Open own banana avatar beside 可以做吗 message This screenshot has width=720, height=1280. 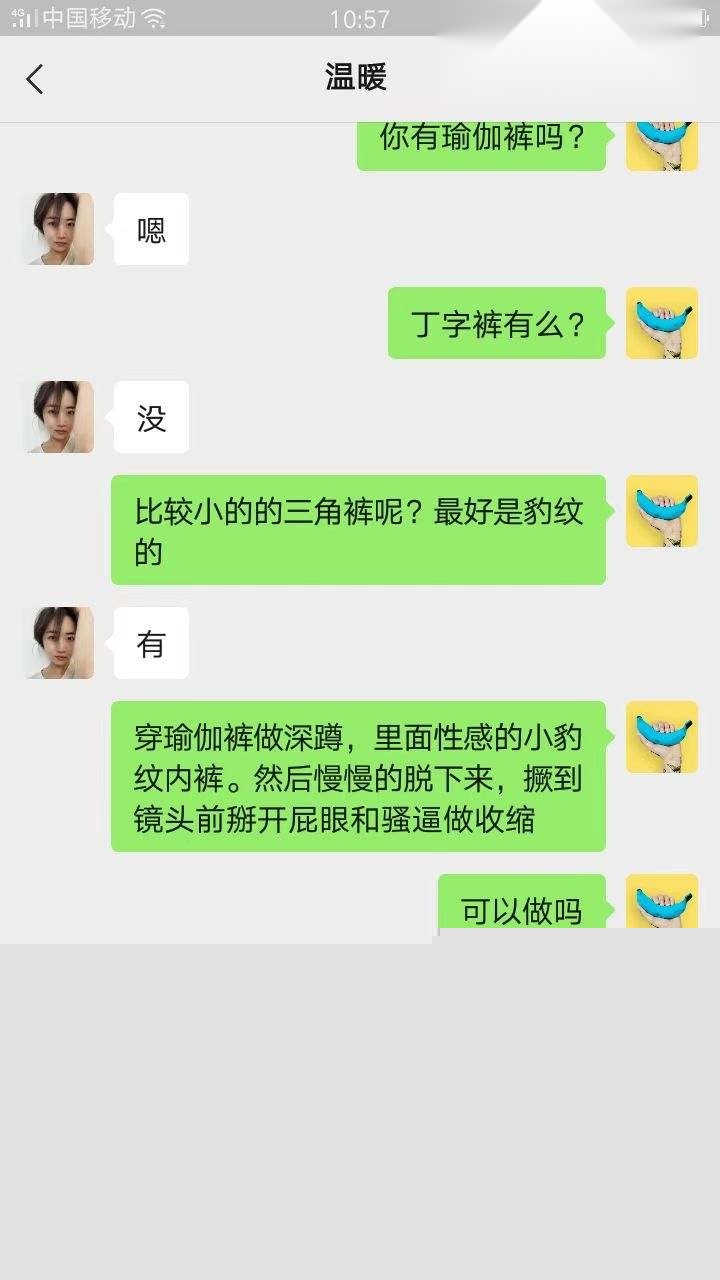pyautogui.click(x=661, y=903)
